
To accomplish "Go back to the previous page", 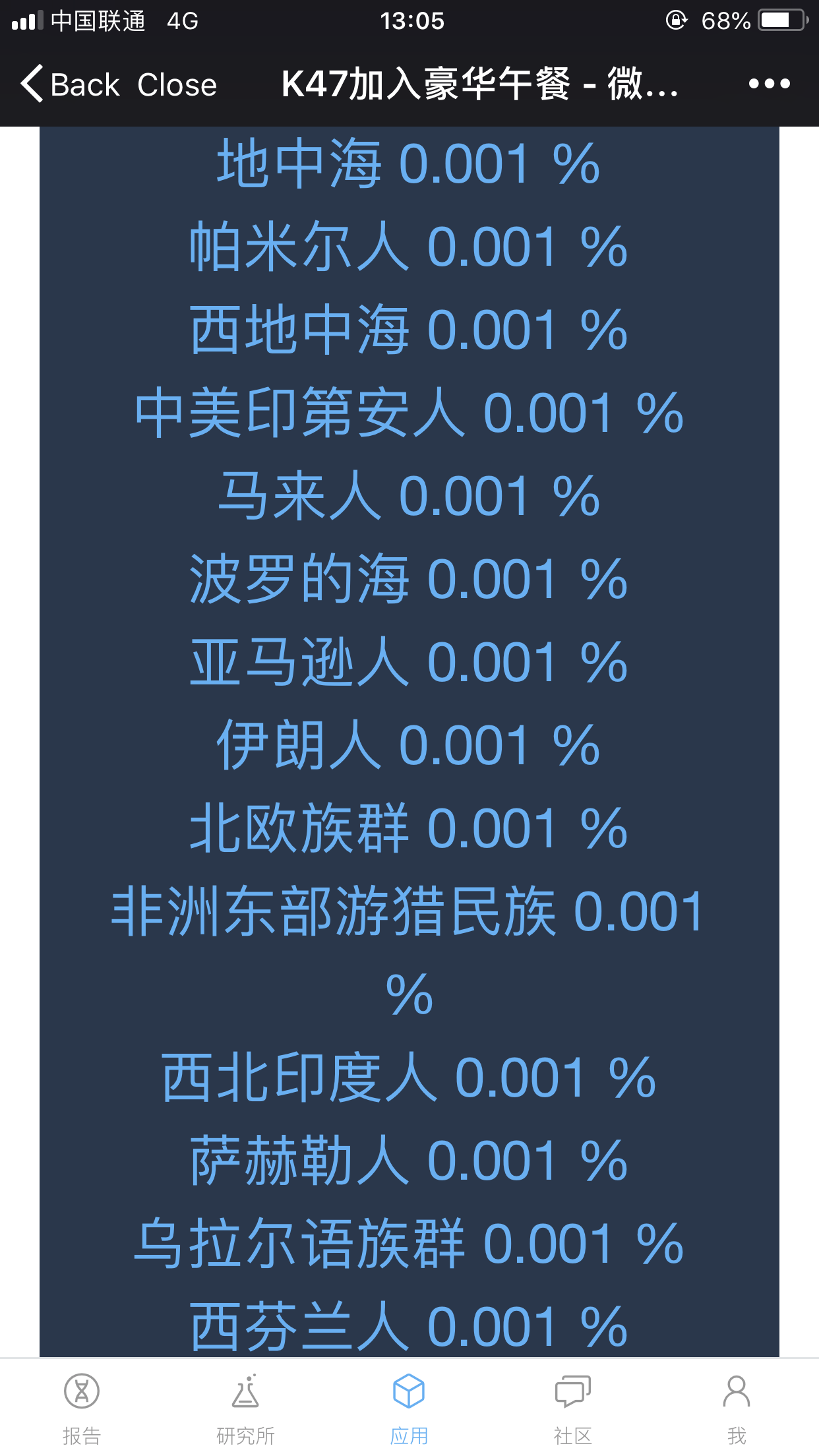I will point(70,84).
